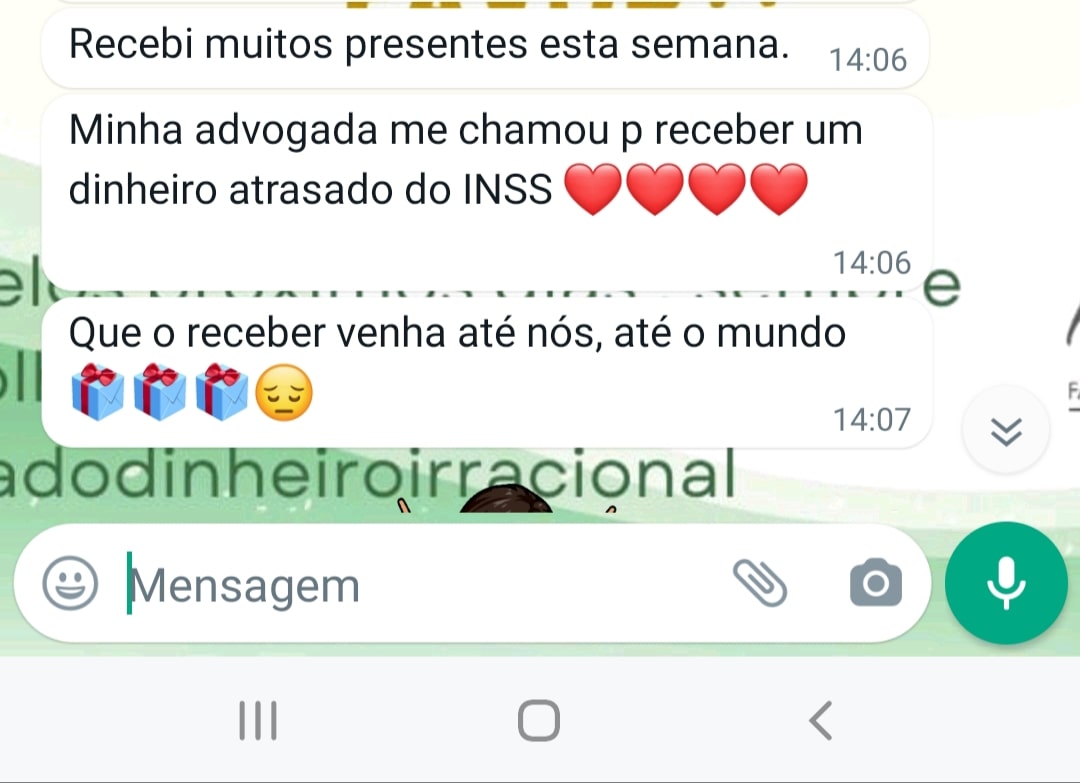Open recent apps from the navigation bar
Screen dimensions: 1080x783
tap(259, 720)
